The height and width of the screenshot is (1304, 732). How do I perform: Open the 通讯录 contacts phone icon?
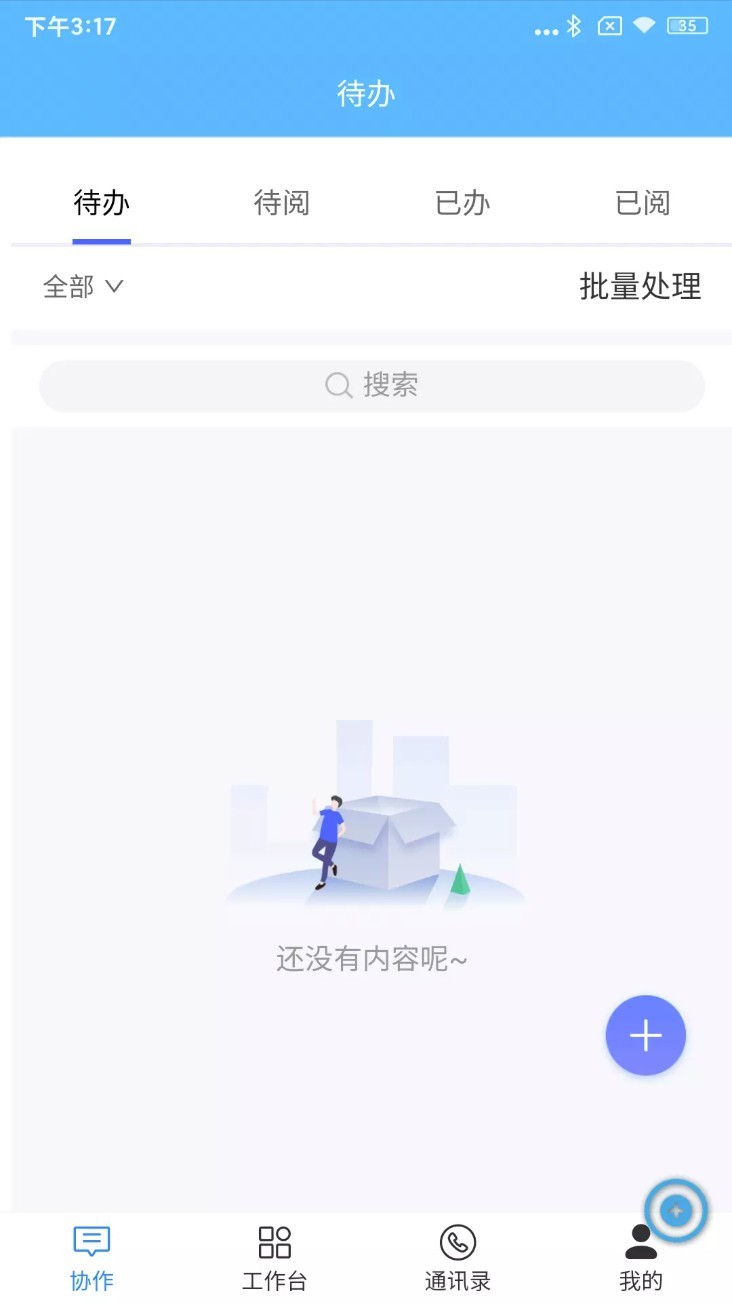(457, 1242)
